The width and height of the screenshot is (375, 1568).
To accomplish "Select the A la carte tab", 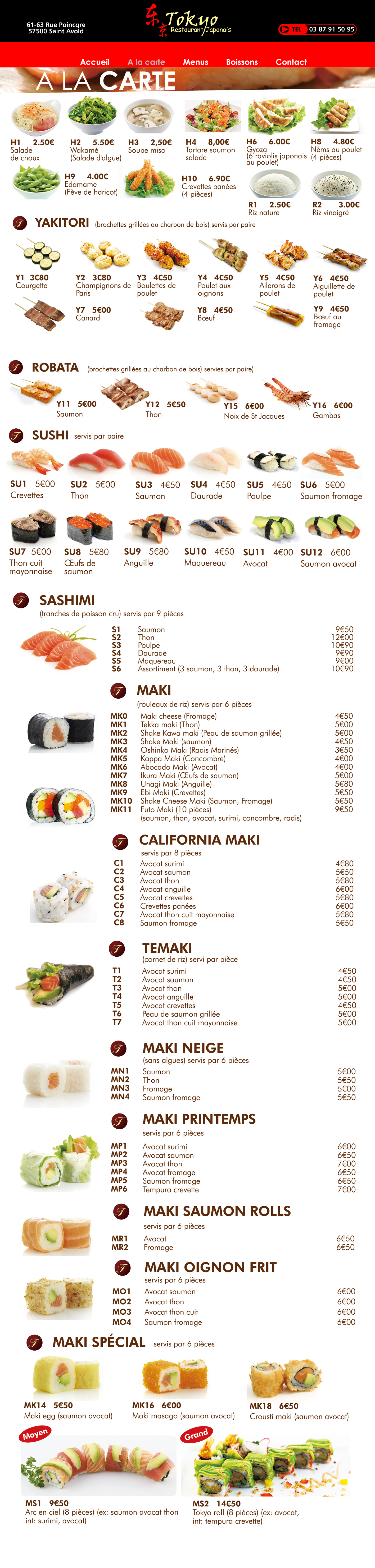I will [146, 62].
